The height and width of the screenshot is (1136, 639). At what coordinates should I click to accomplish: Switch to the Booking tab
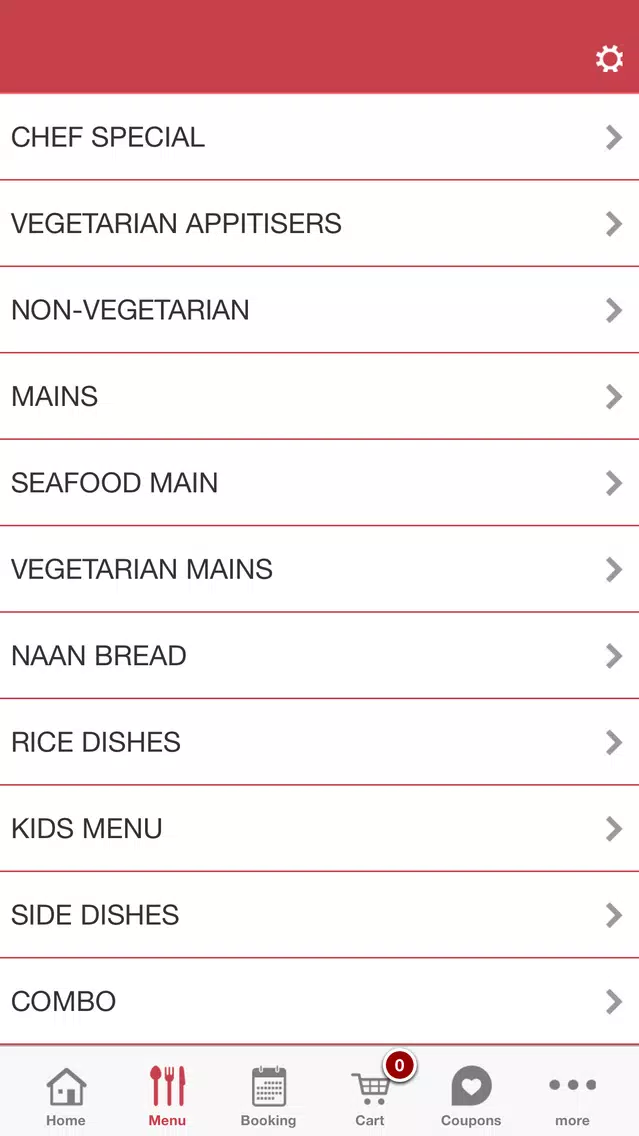(268, 1095)
